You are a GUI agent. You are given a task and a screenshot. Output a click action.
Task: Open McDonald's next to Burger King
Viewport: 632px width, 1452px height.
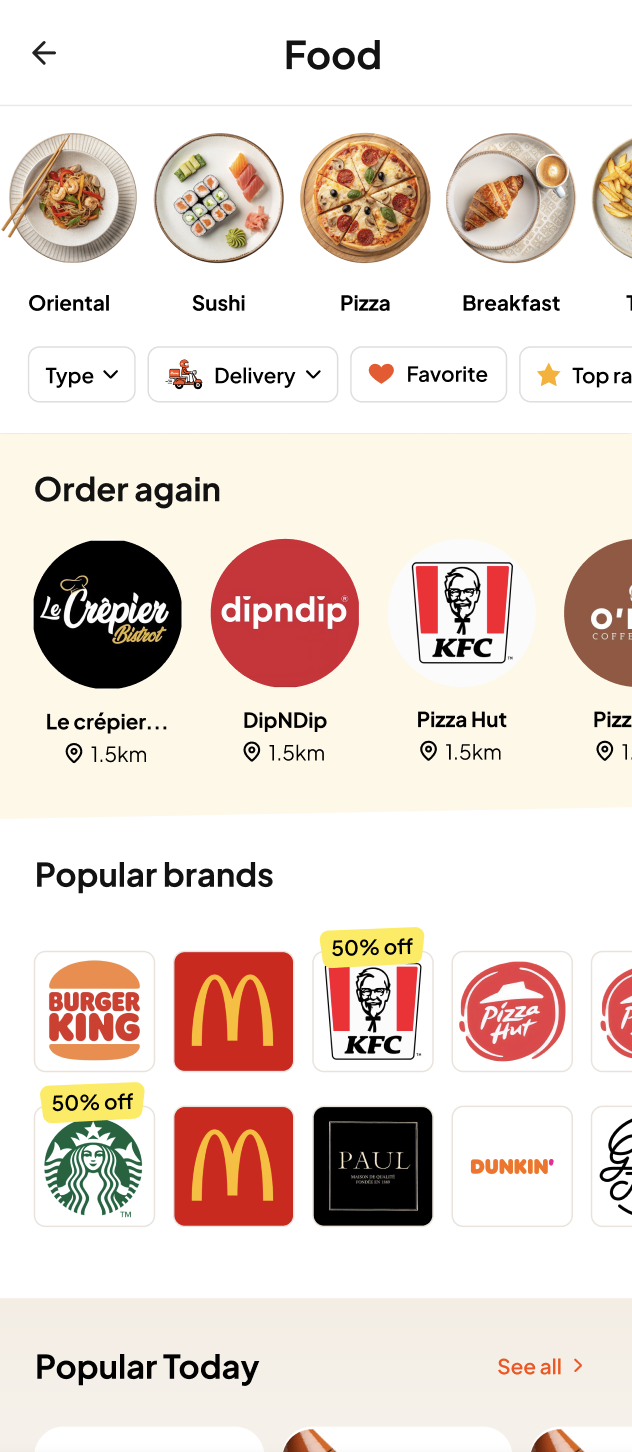point(234,1011)
